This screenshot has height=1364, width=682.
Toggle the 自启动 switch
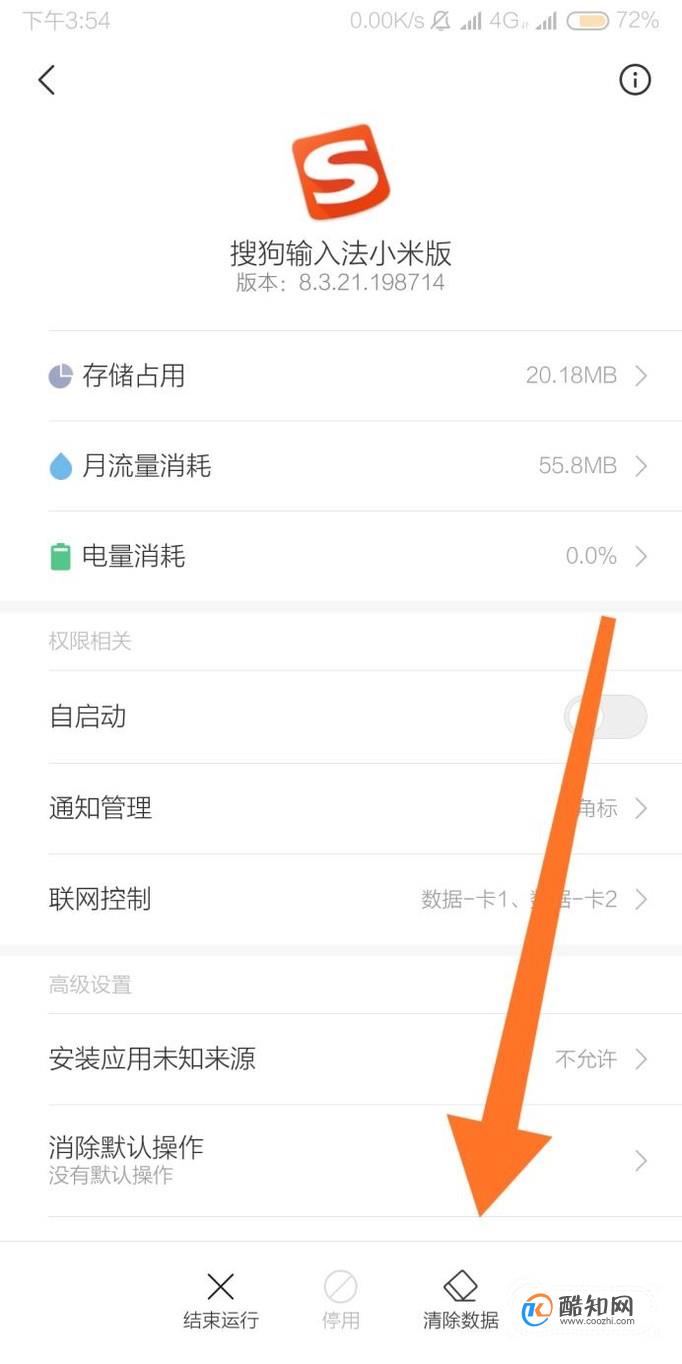(606, 717)
